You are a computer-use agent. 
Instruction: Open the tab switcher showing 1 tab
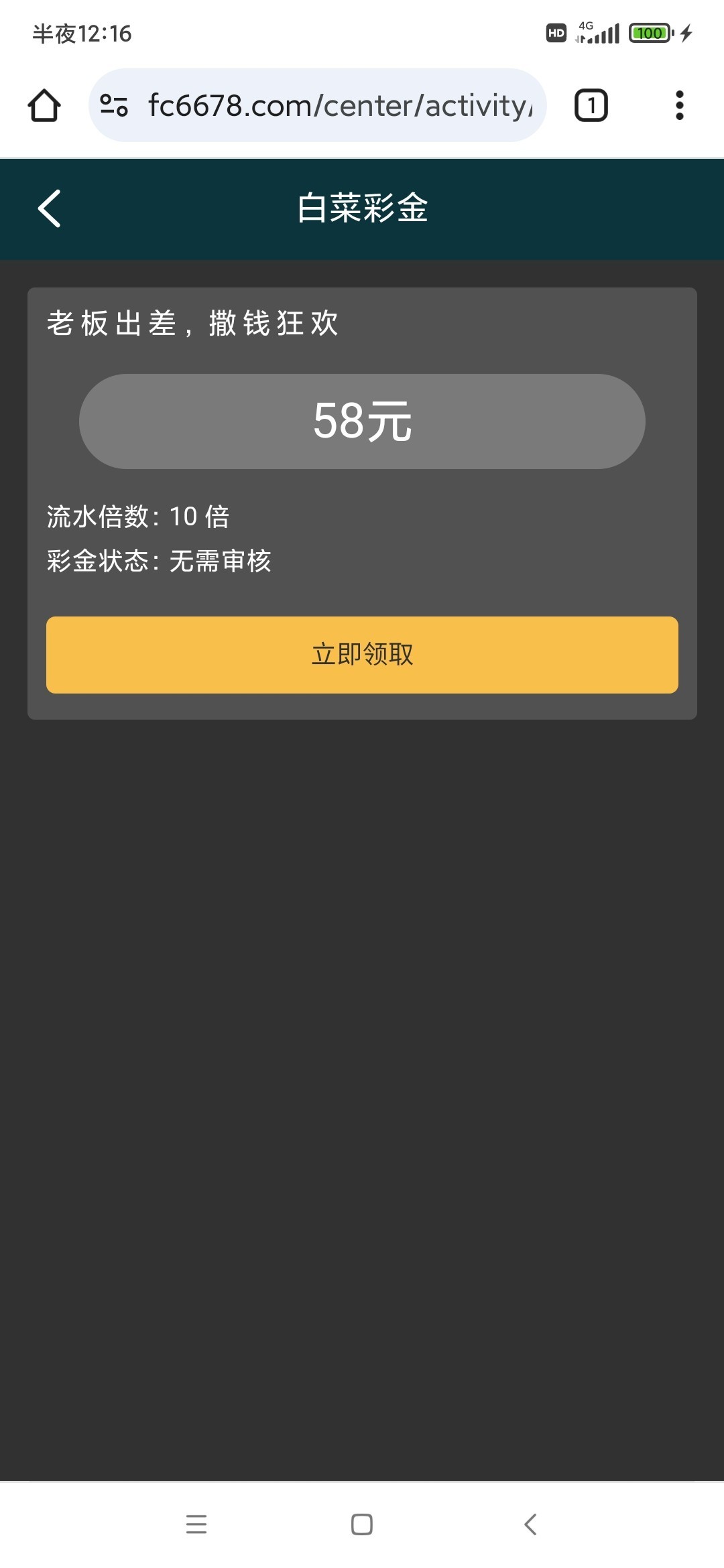tap(591, 106)
